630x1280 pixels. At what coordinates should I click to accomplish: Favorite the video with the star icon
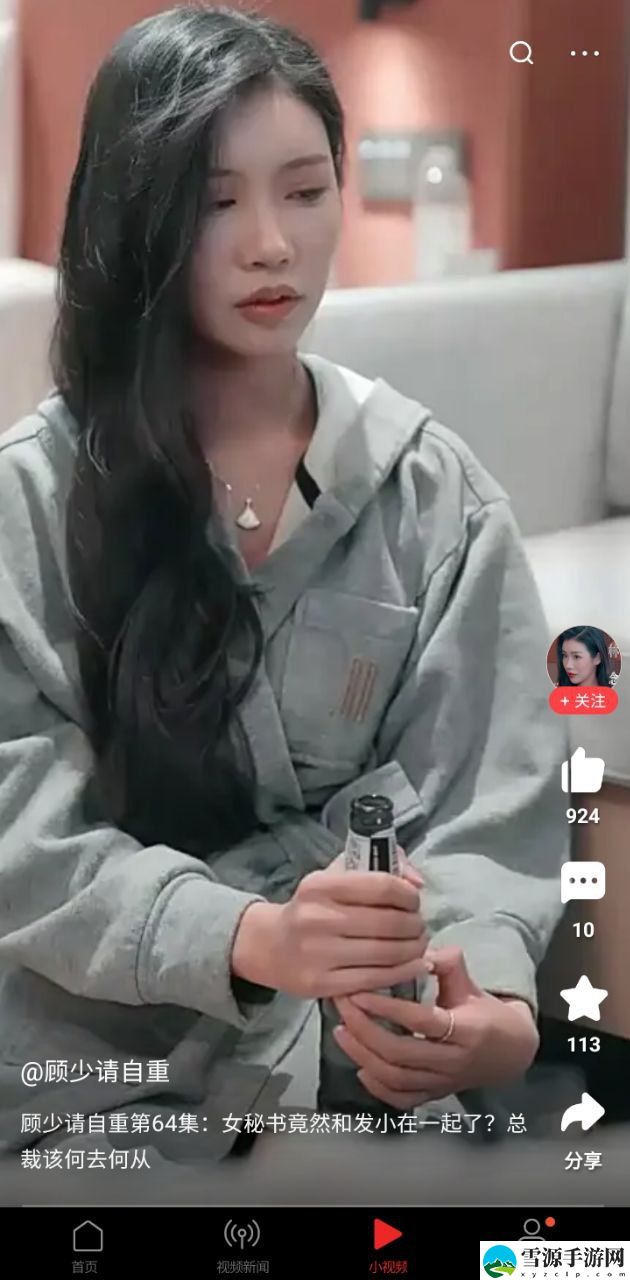tap(583, 998)
